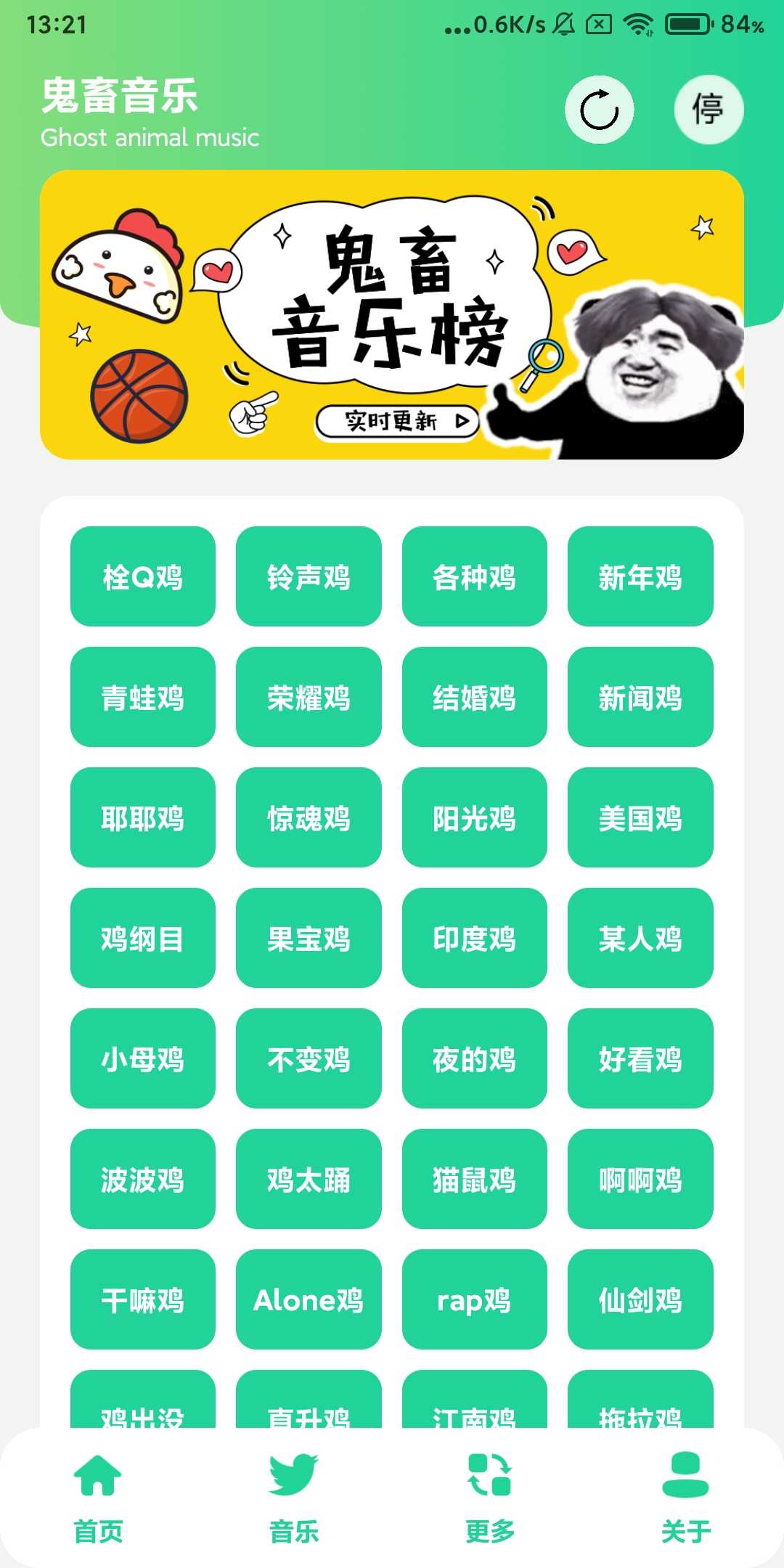Tap the 美国鸡 button
The height and width of the screenshot is (1568, 784).
coord(640,817)
